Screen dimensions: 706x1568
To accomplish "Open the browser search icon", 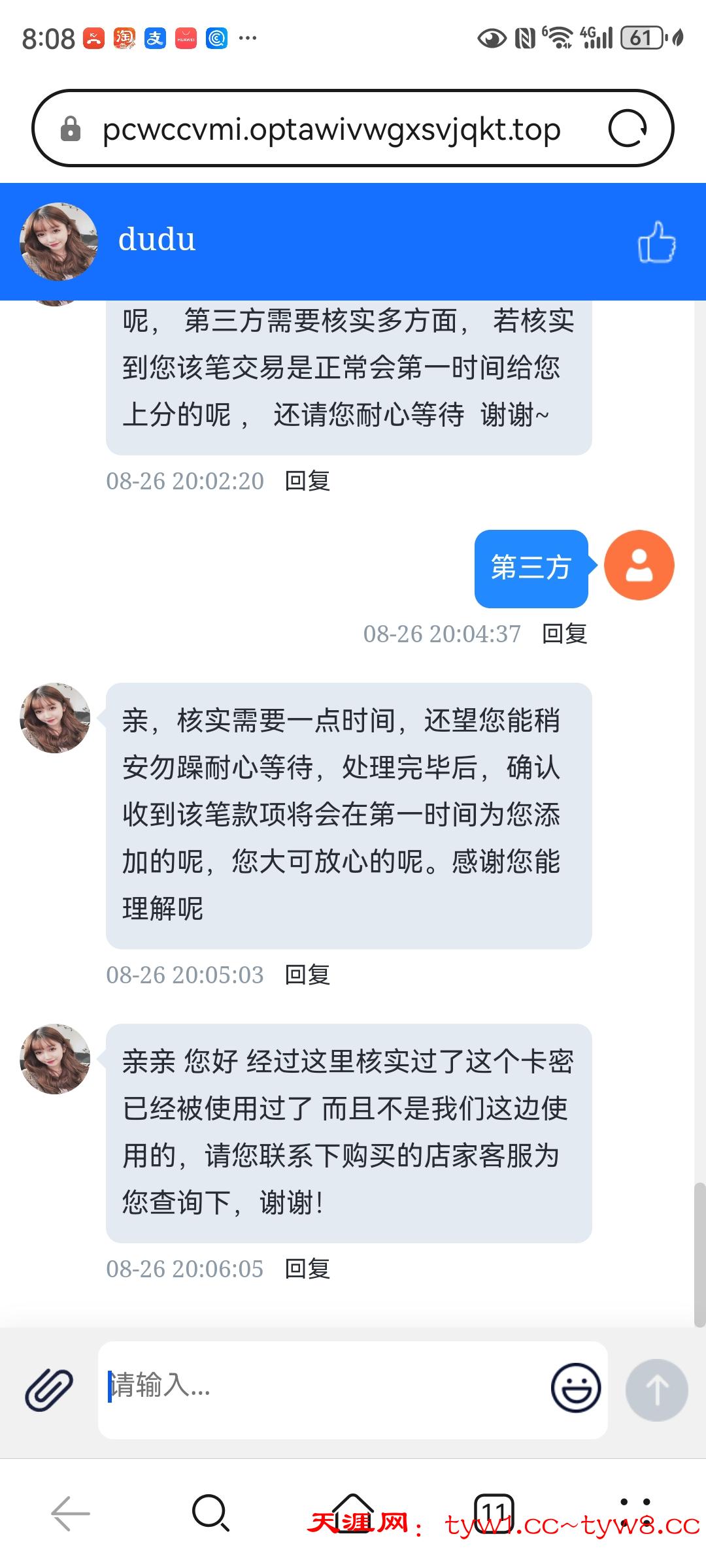I will pyautogui.click(x=210, y=1513).
